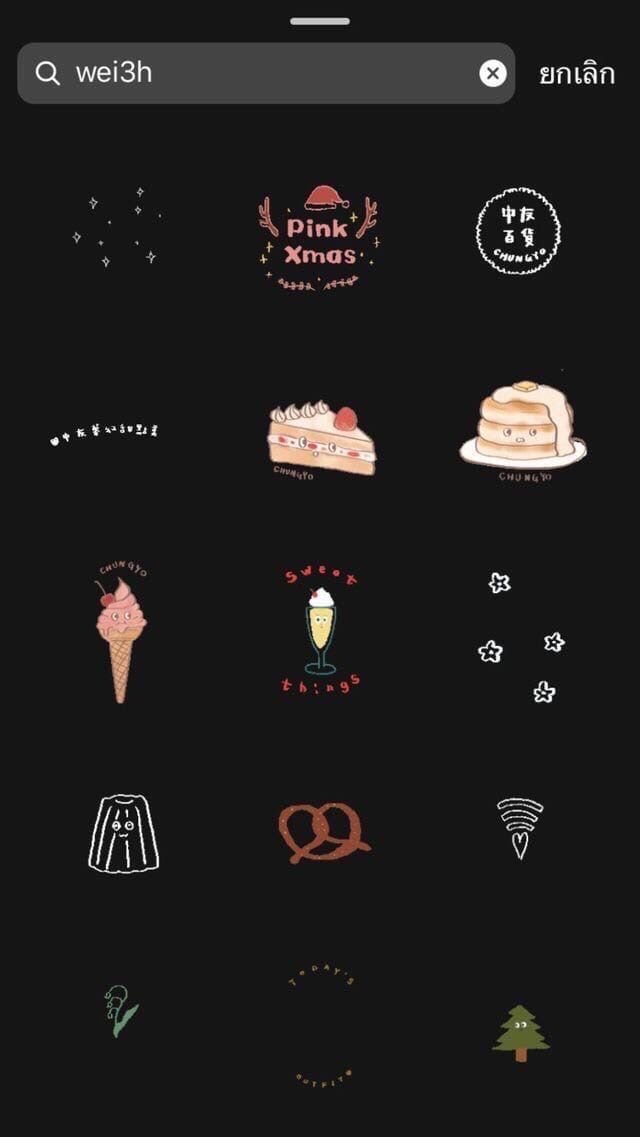Screen dimensions: 640x1137
Task: Add the Today's Outfit circular text sticker
Action: 320,1027
